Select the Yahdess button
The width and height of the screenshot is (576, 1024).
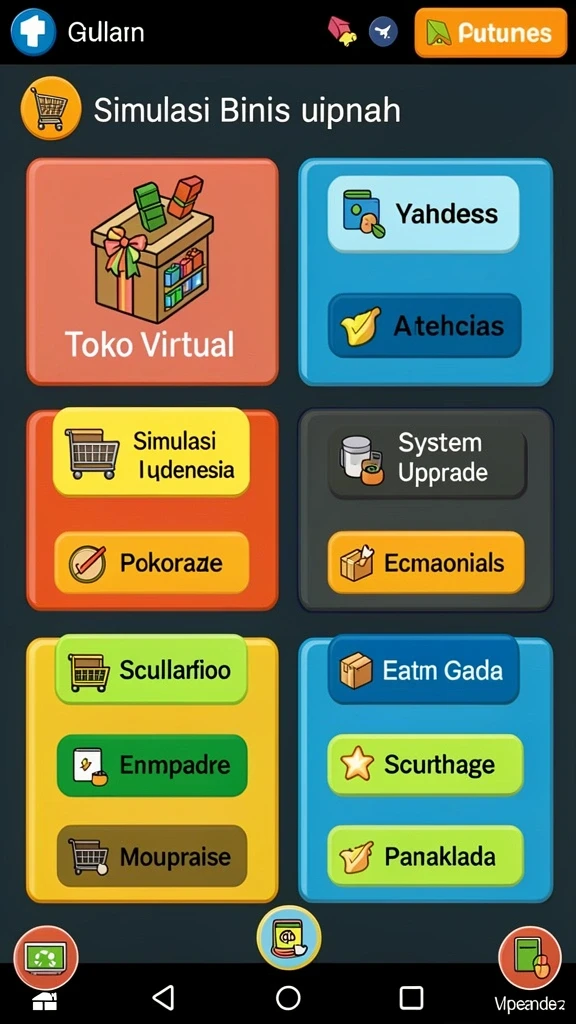point(423,214)
